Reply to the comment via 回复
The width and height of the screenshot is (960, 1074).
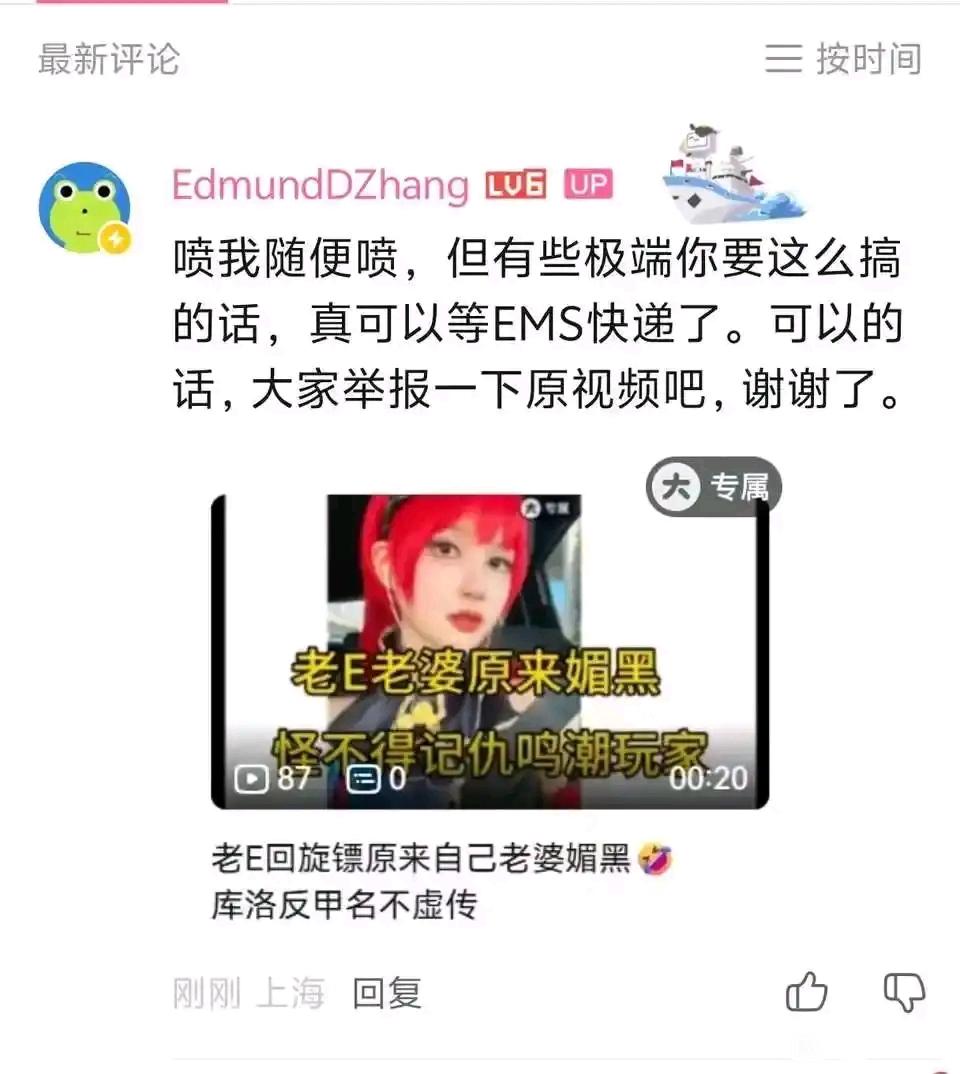point(387,993)
